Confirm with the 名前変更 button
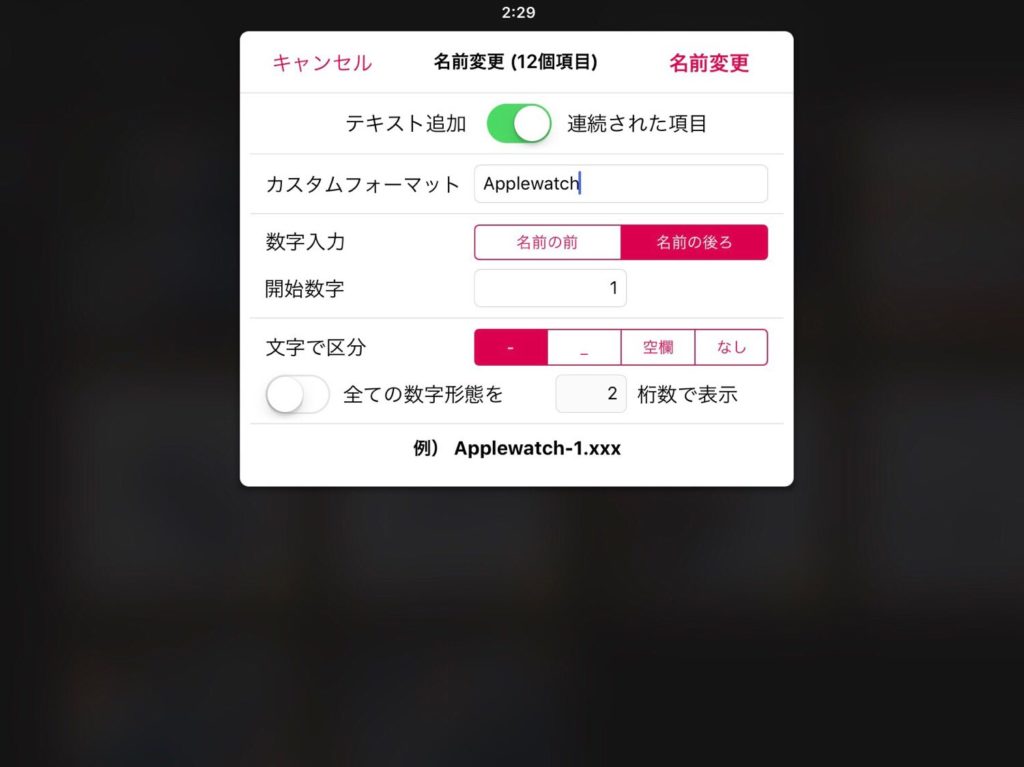 pyautogui.click(x=709, y=63)
